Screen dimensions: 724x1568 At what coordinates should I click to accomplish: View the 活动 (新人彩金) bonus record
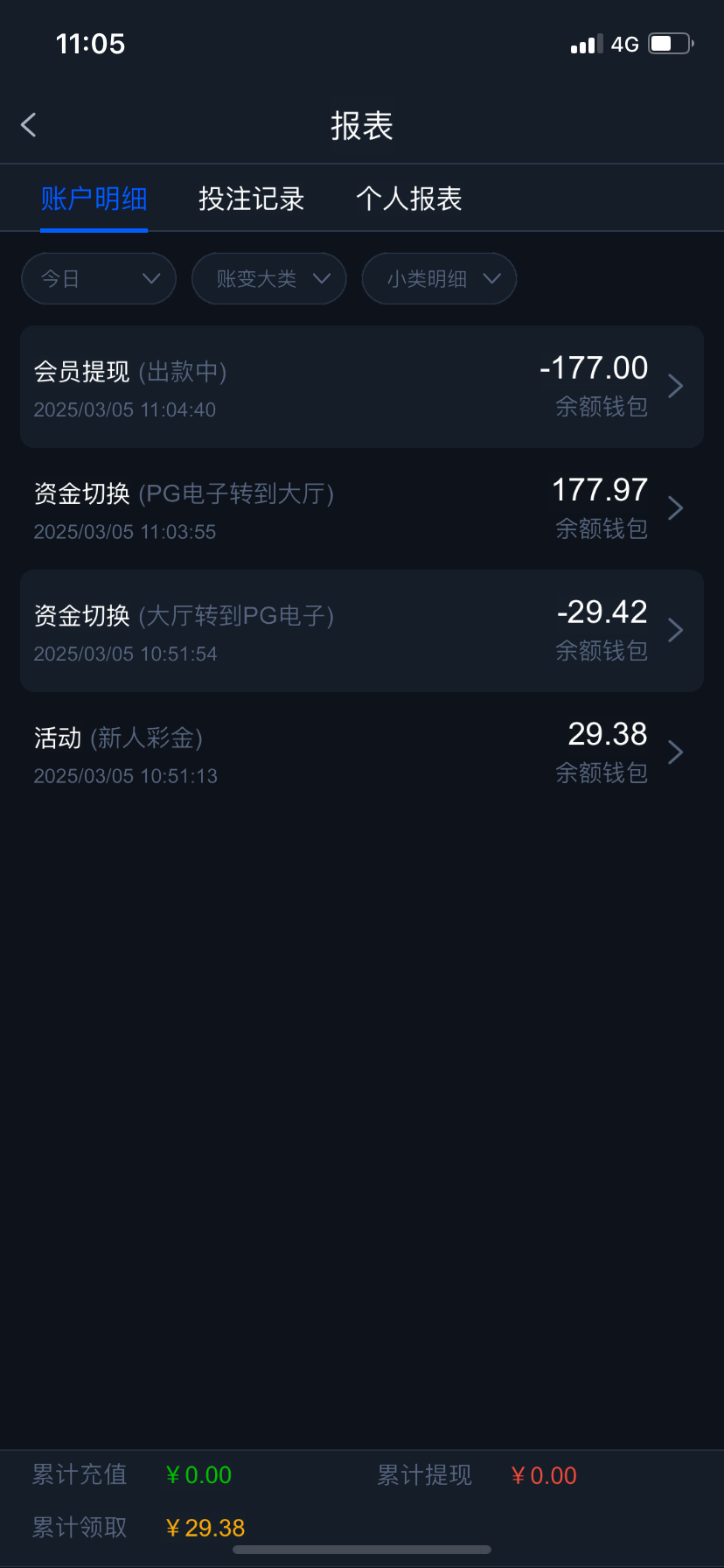(x=362, y=753)
